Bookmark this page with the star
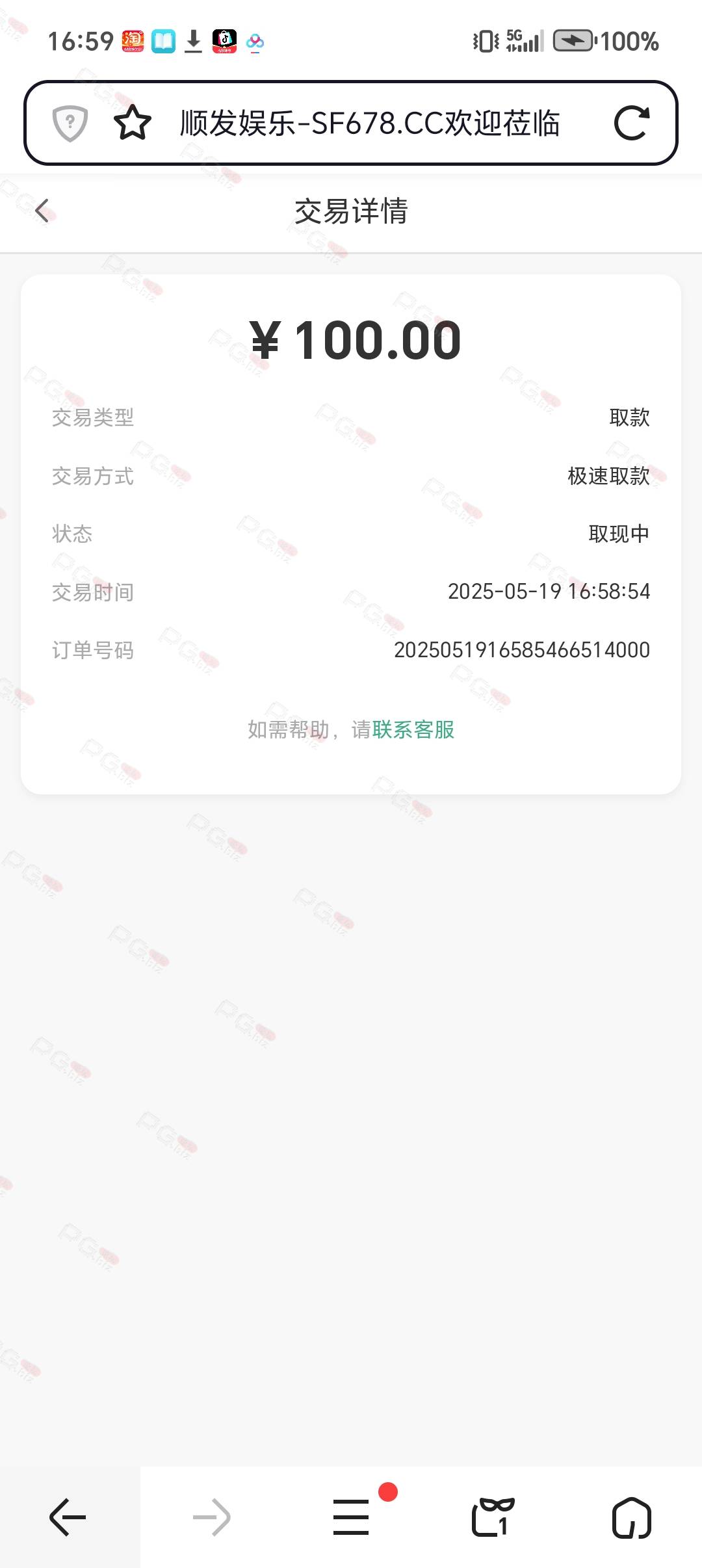The width and height of the screenshot is (702, 1568). tap(132, 123)
